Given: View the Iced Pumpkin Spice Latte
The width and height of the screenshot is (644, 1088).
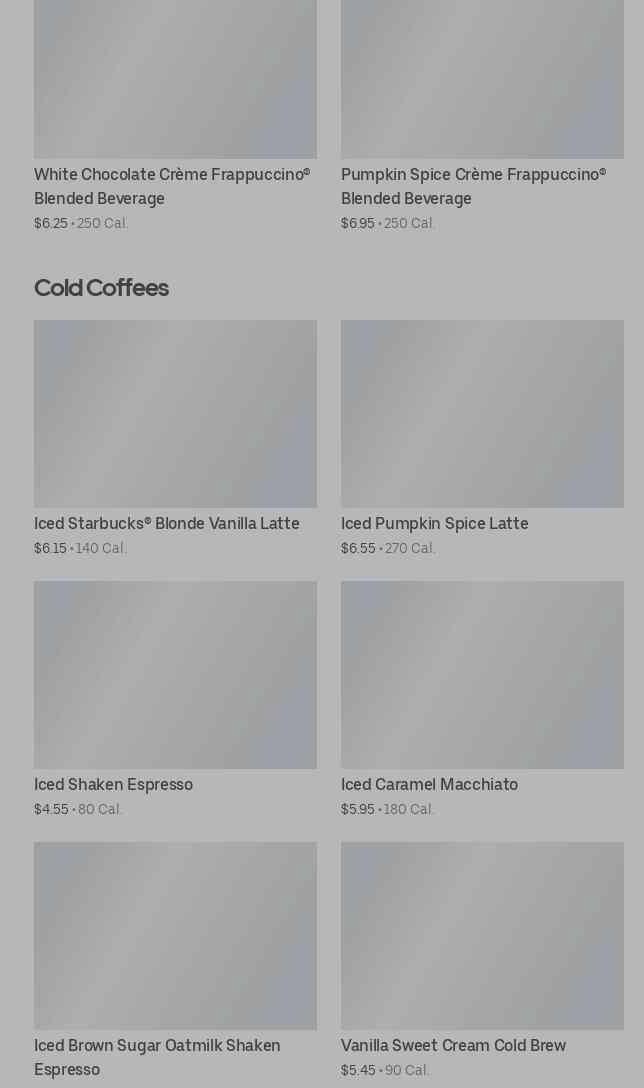Looking at the screenshot, I should point(482,439).
